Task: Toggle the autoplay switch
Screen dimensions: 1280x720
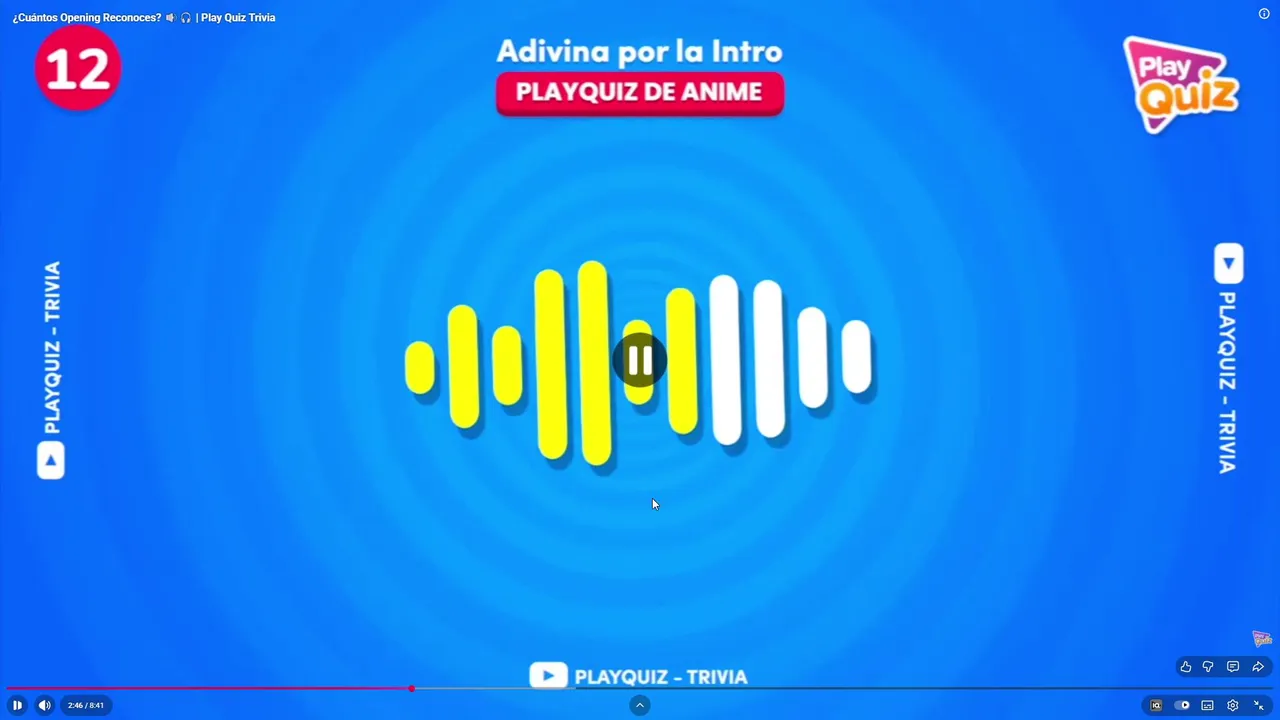Action: pos(1183,705)
